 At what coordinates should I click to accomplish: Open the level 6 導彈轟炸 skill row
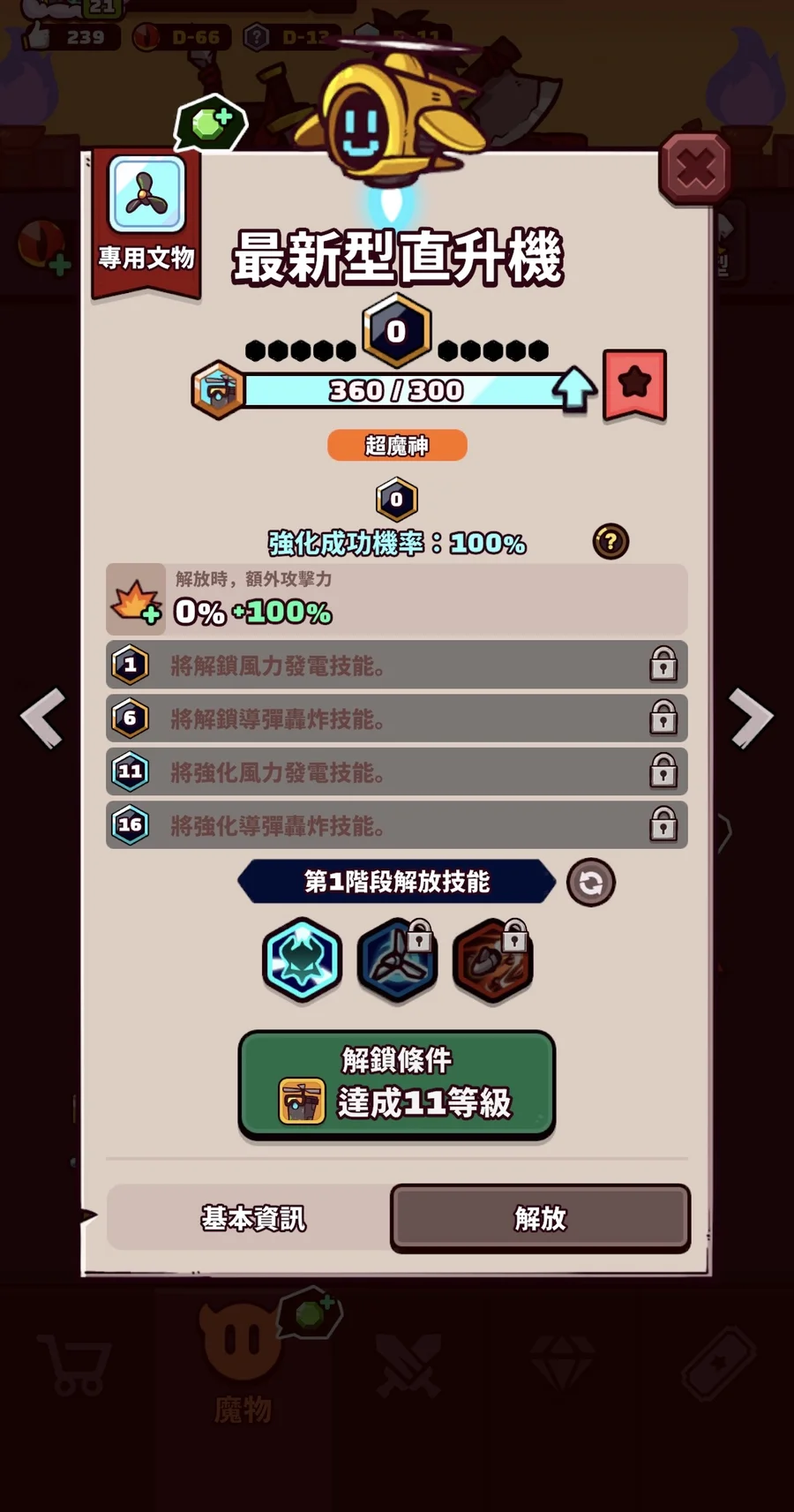click(397, 718)
